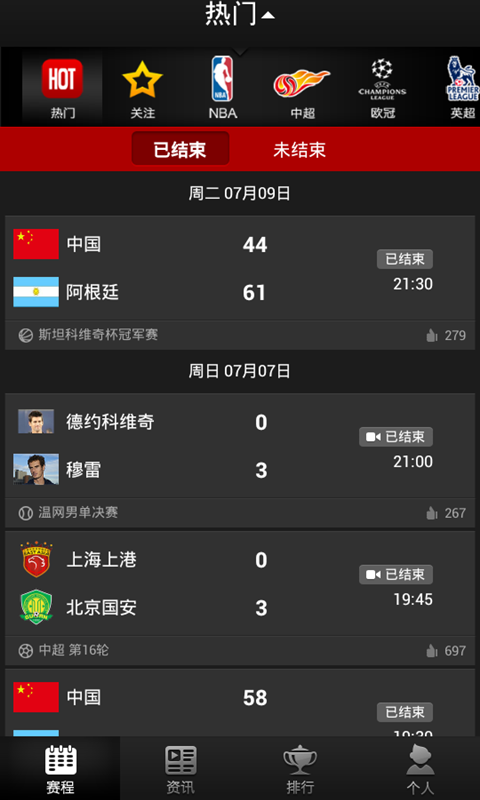Image resolution: width=480 pixels, height=800 pixels.
Task: Show the 已结束 finished matches tab
Action: coord(181,149)
